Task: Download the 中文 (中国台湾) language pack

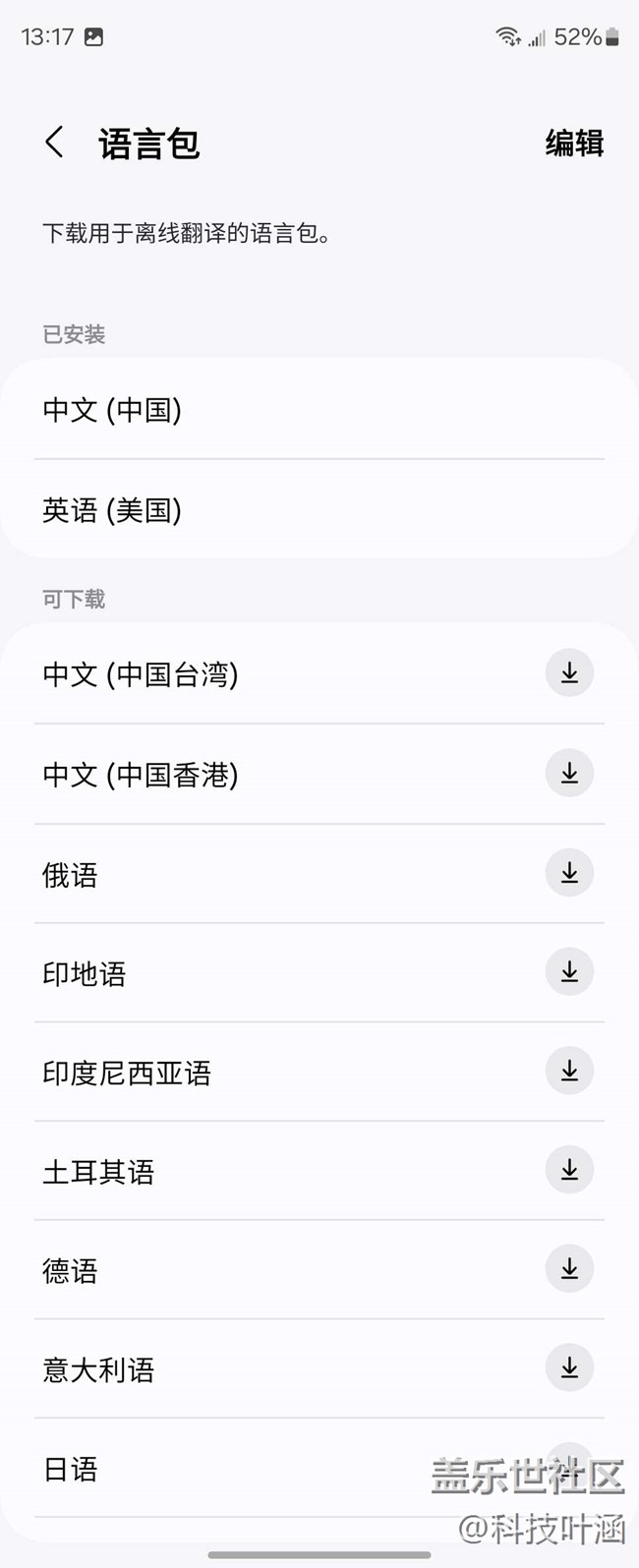Action: click(569, 673)
